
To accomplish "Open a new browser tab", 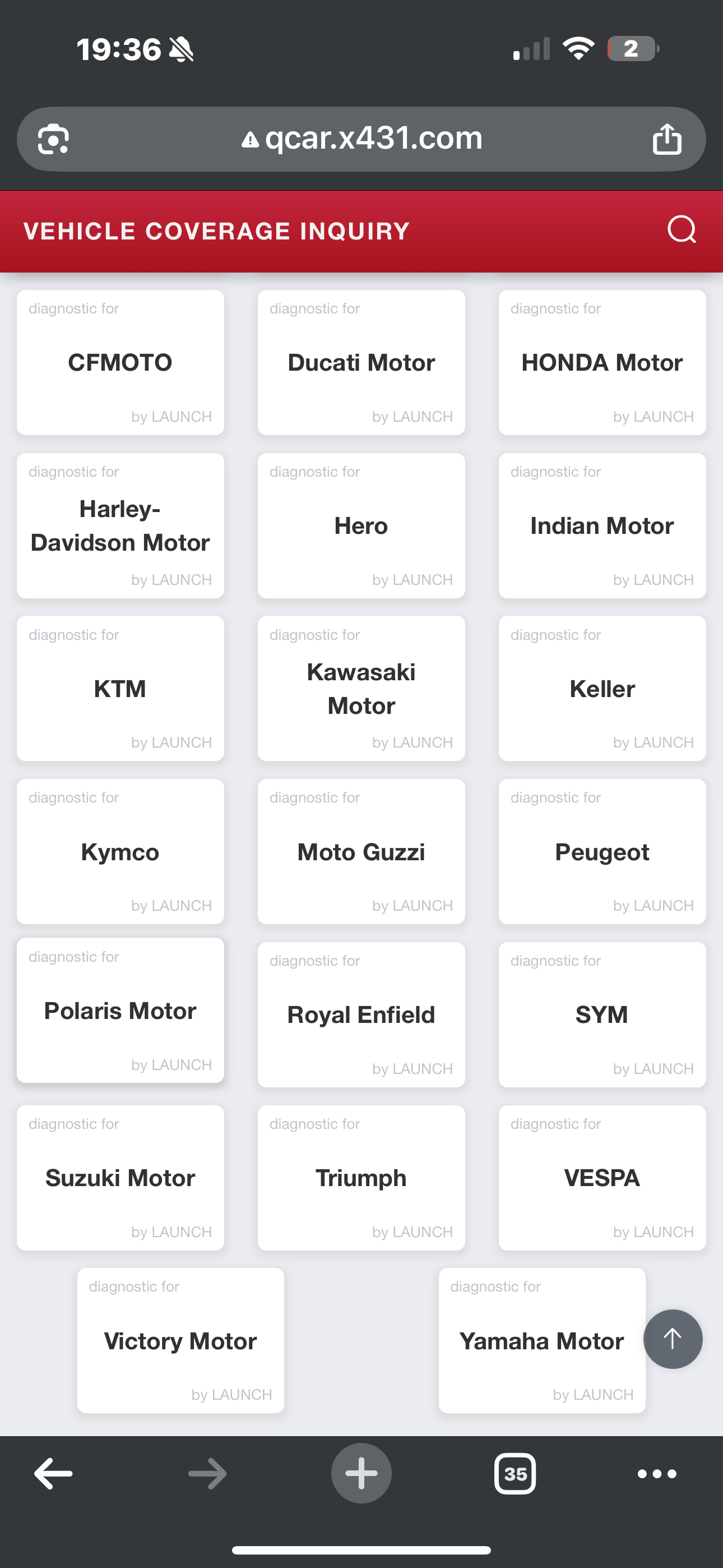I will pyautogui.click(x=361, y=1474).
